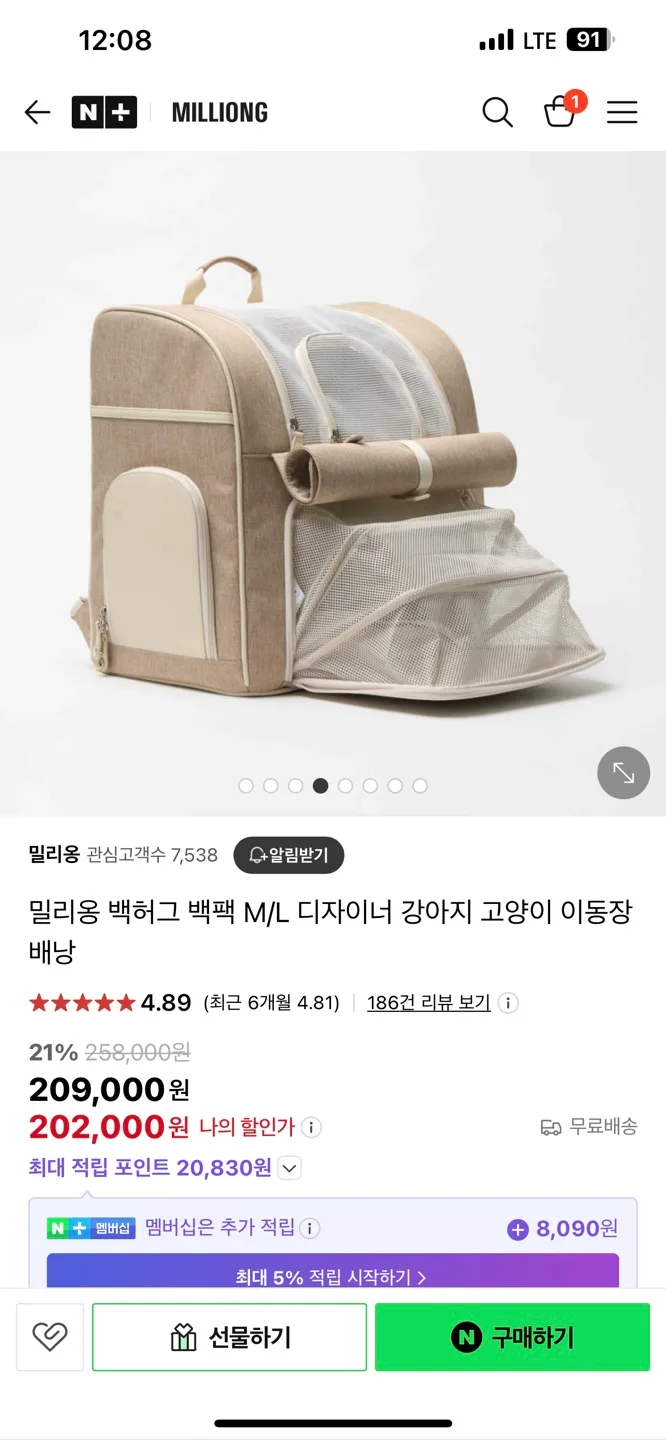Show info about 나의 할인가

coord(312,1128)
